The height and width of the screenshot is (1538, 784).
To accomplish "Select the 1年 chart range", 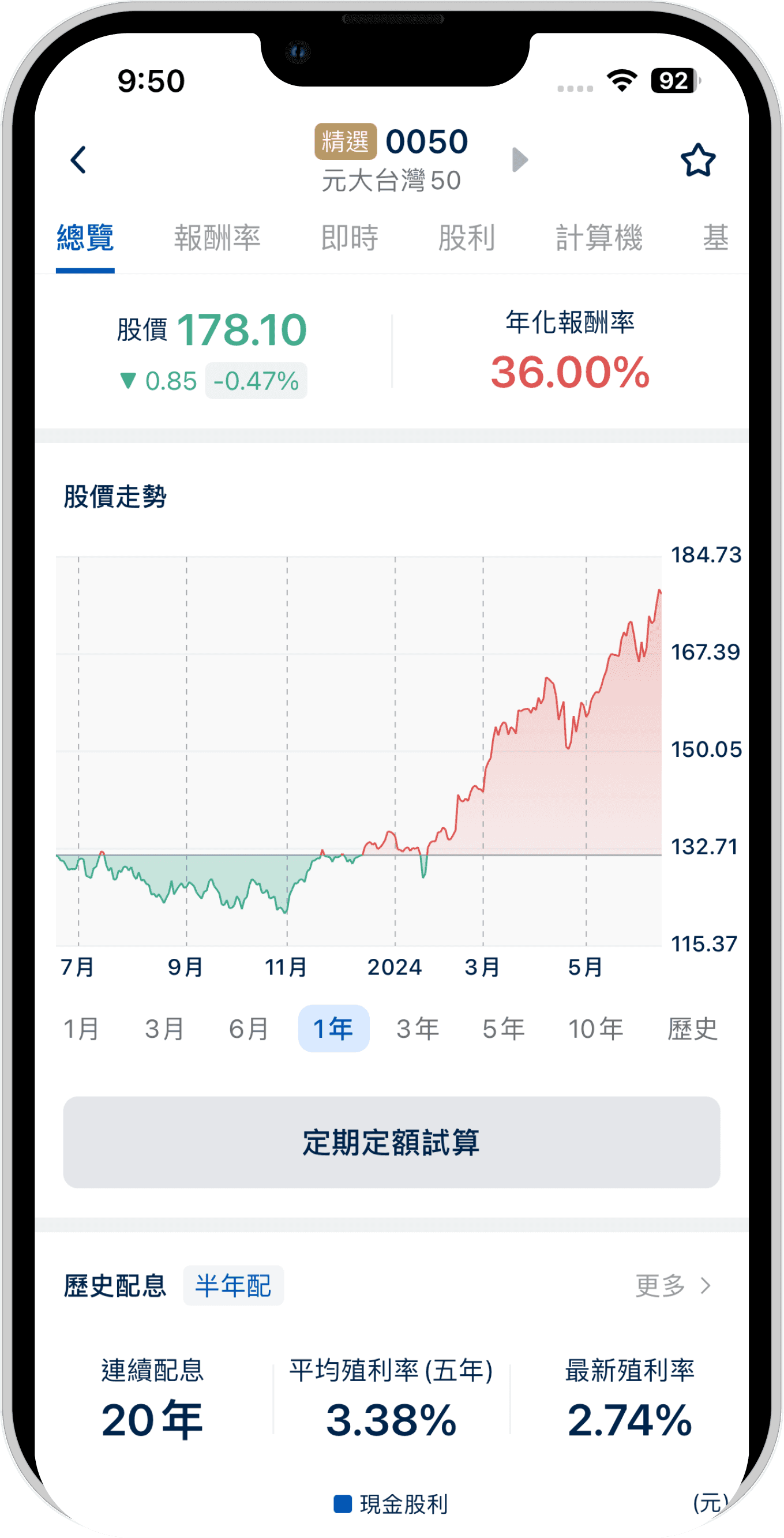I will (334, 1029).
